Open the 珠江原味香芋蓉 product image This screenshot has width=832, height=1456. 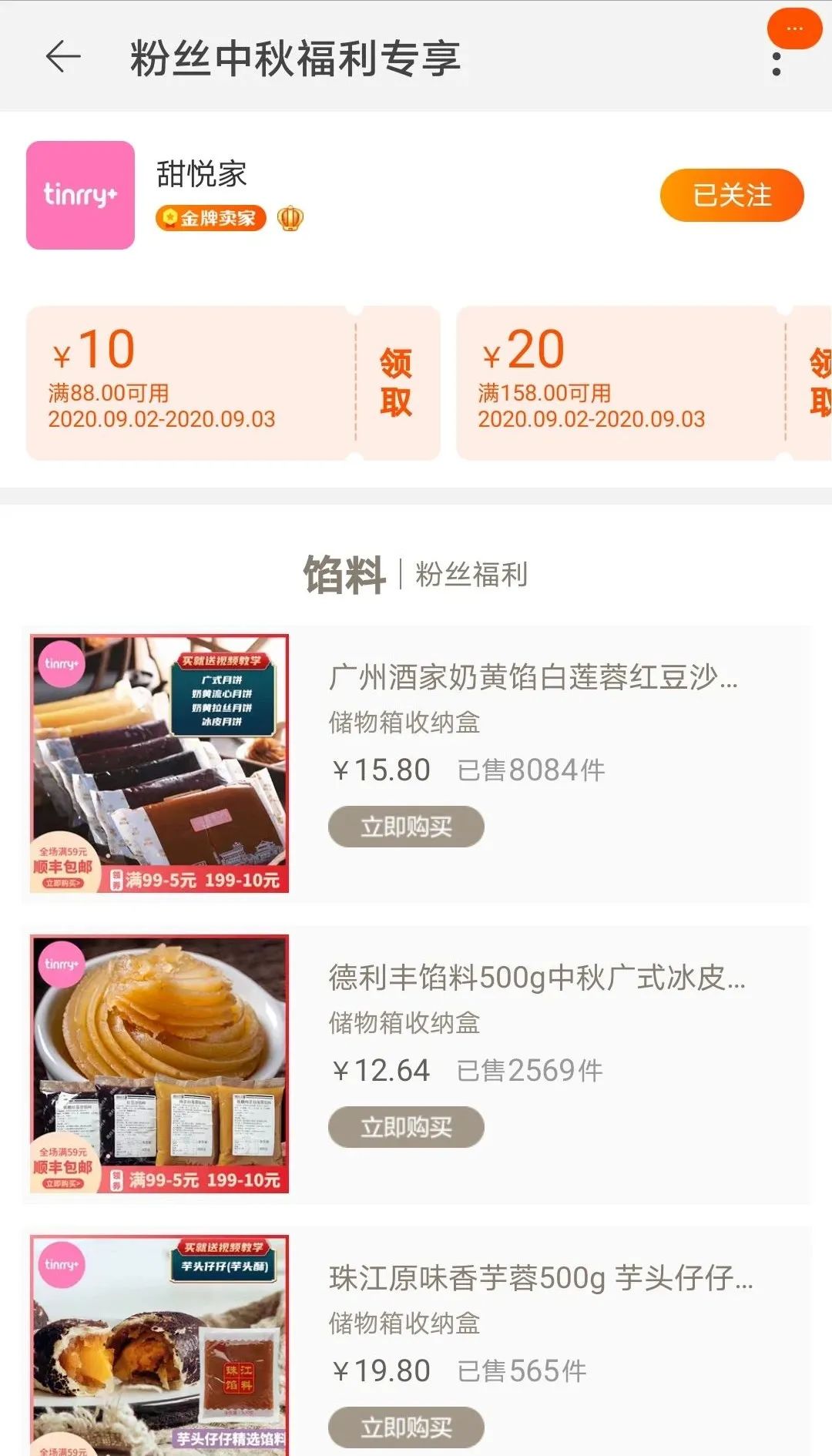tap(159, 1344)
